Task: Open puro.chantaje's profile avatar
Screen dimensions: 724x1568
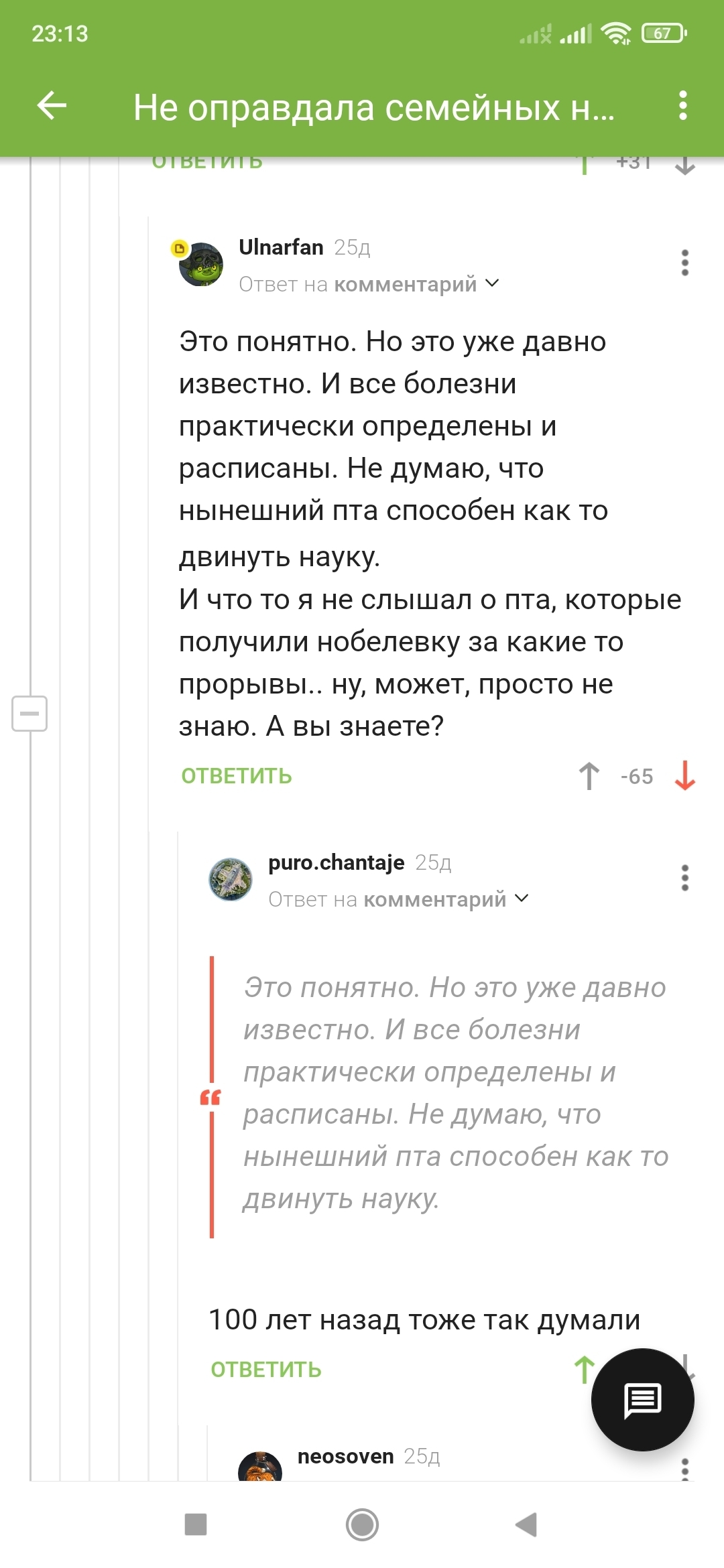Action: [x=231, y=879]
